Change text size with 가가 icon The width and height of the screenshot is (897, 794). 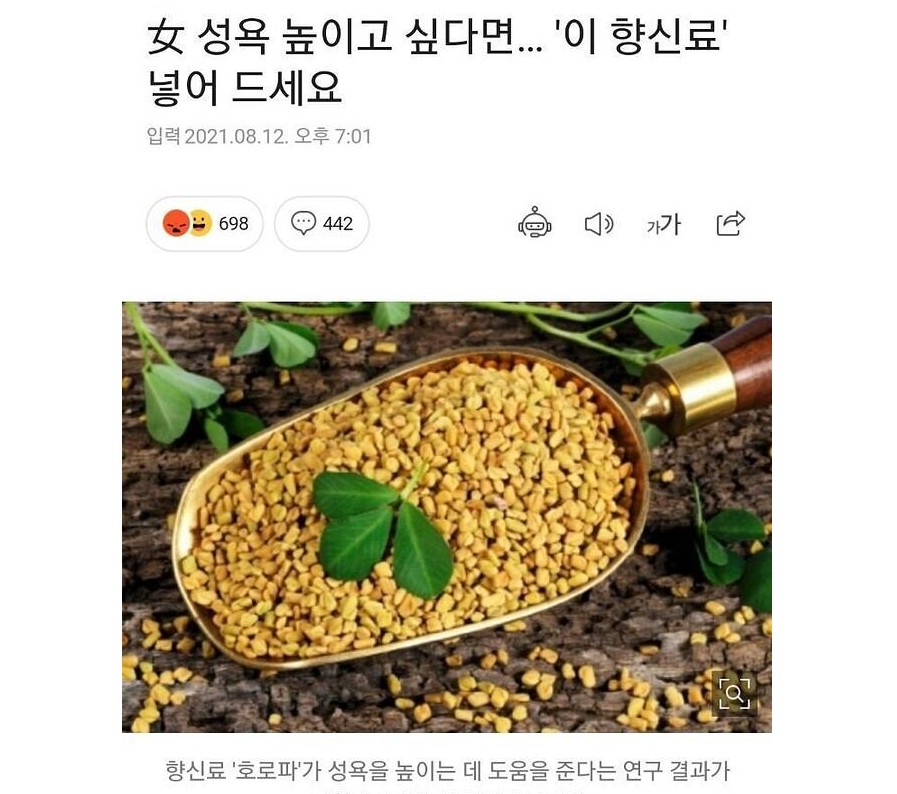click(x=664, y=225)
